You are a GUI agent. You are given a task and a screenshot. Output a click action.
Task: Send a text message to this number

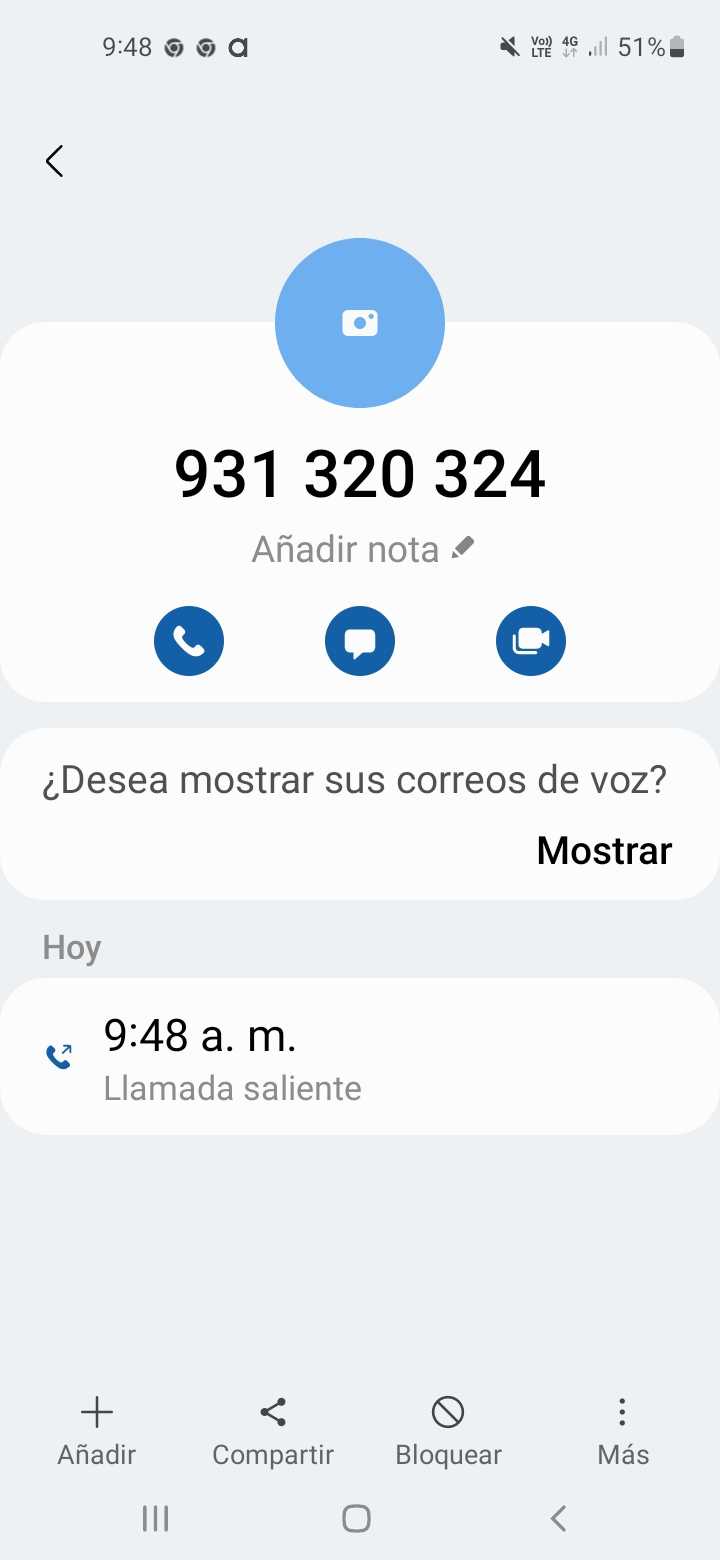pyautogui.click(x=360, y=641)
